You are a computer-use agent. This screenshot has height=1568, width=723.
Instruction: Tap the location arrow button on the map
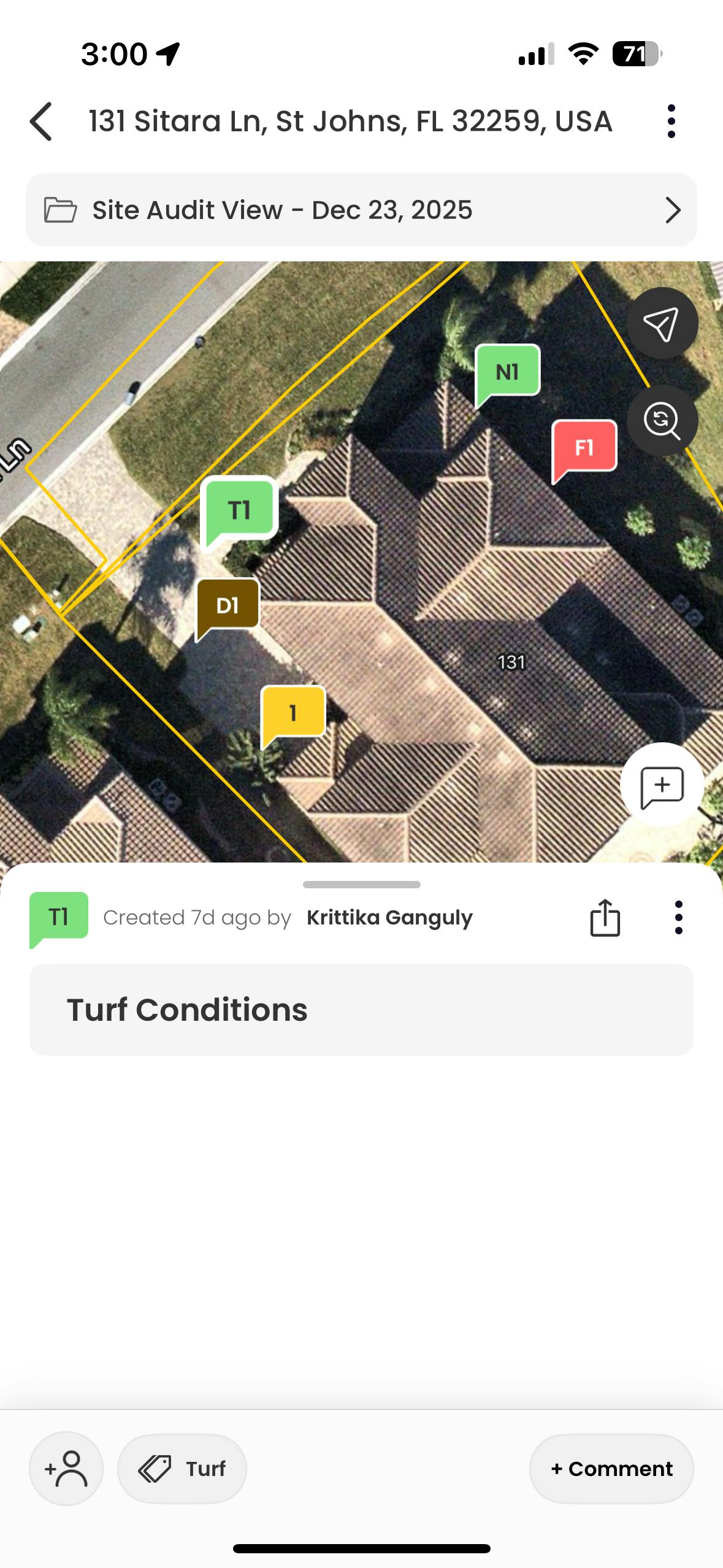pos(662,323)
